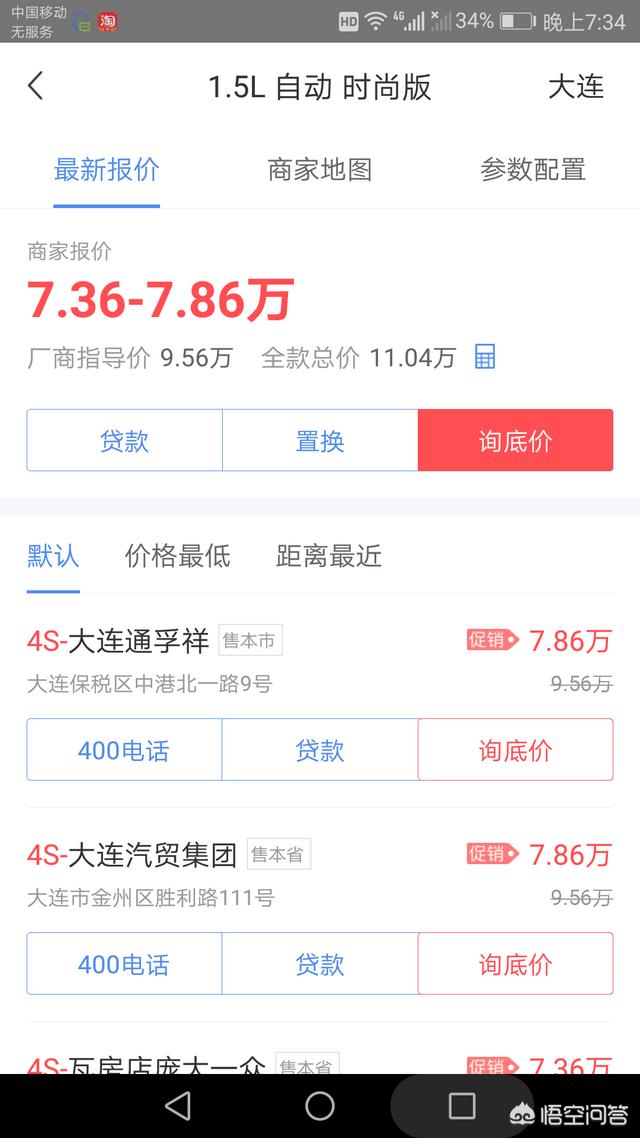Viewport: 640px width, 1138px height.
Task: Switch to the 商家地图 tab
Action: tap(320, 170)
